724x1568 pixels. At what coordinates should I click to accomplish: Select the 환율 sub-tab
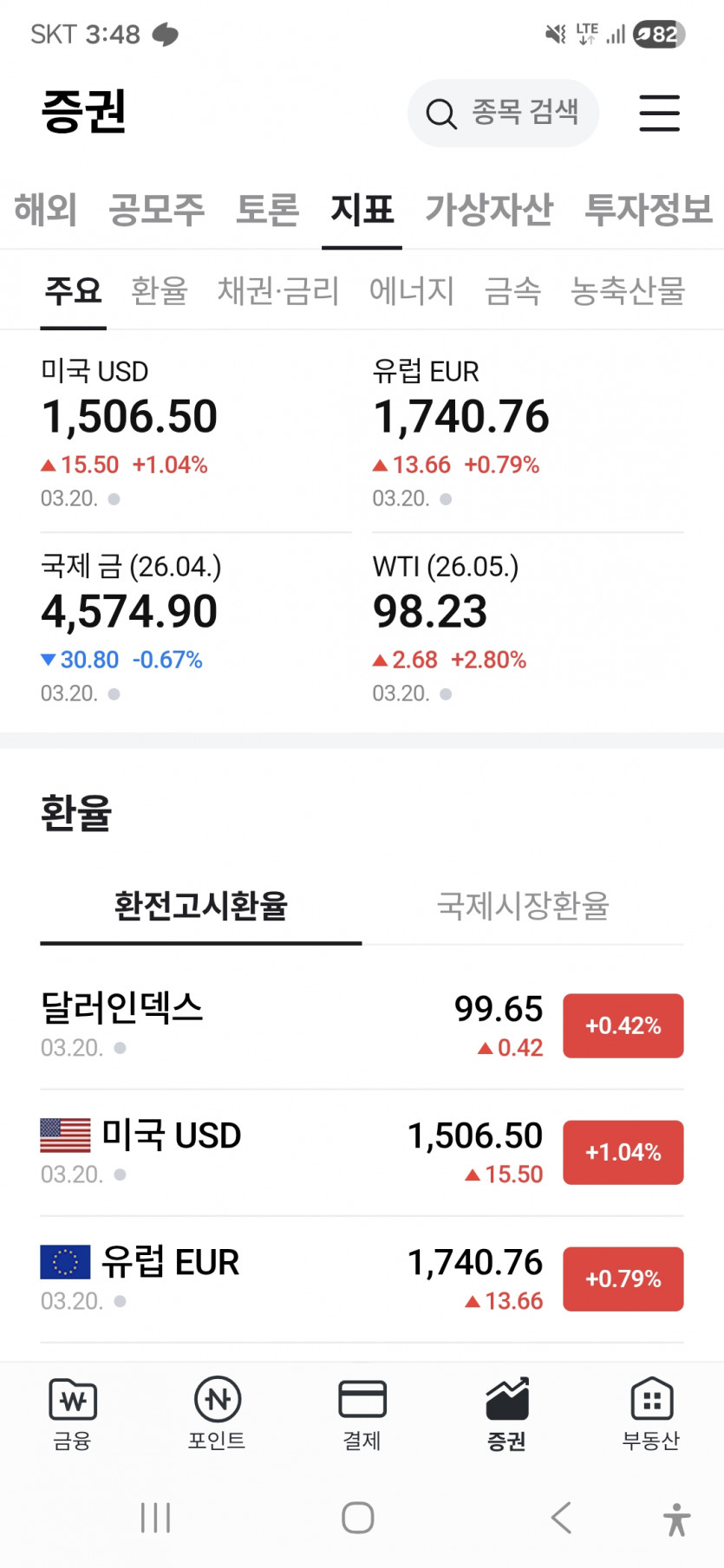click(x=160, y=290)
